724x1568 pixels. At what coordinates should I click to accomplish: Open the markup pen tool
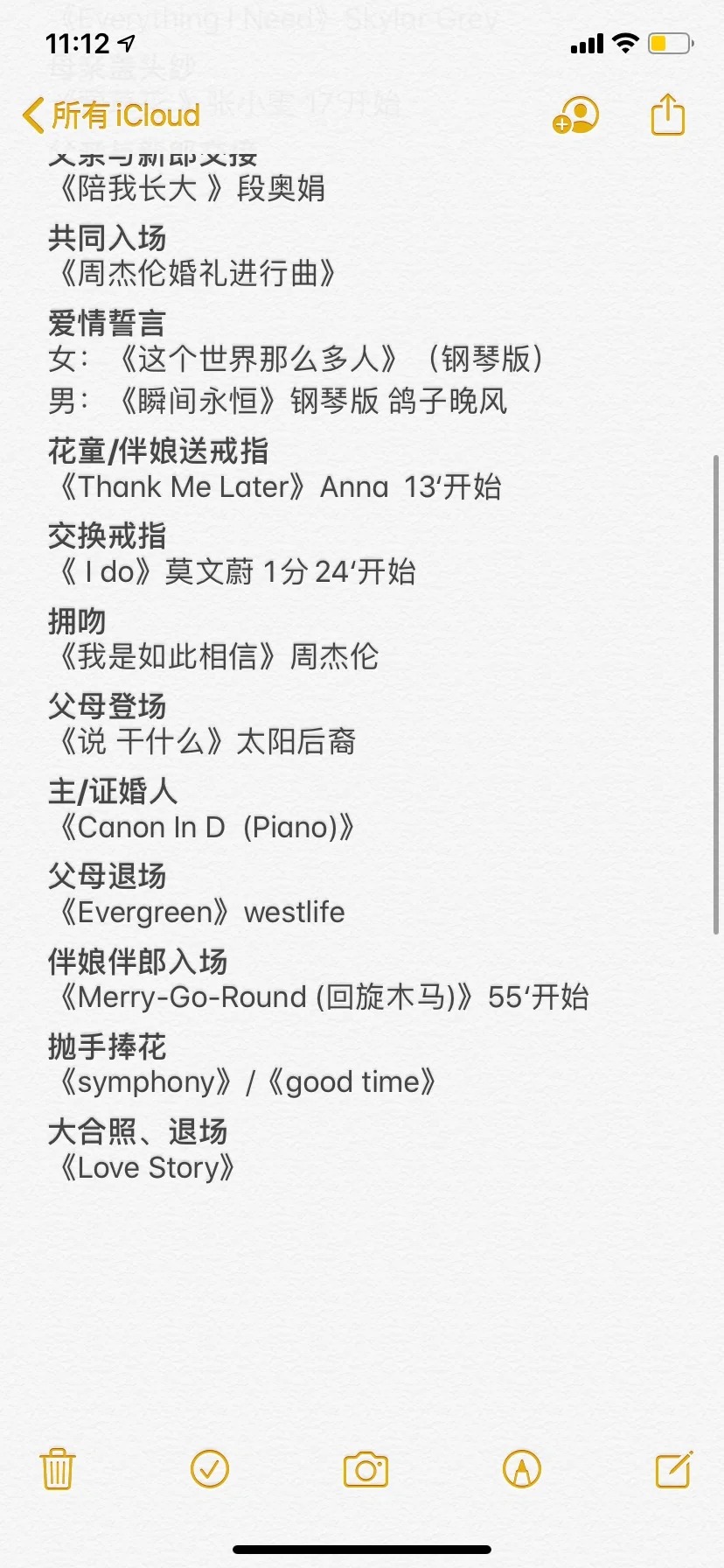coord(522,1469)
